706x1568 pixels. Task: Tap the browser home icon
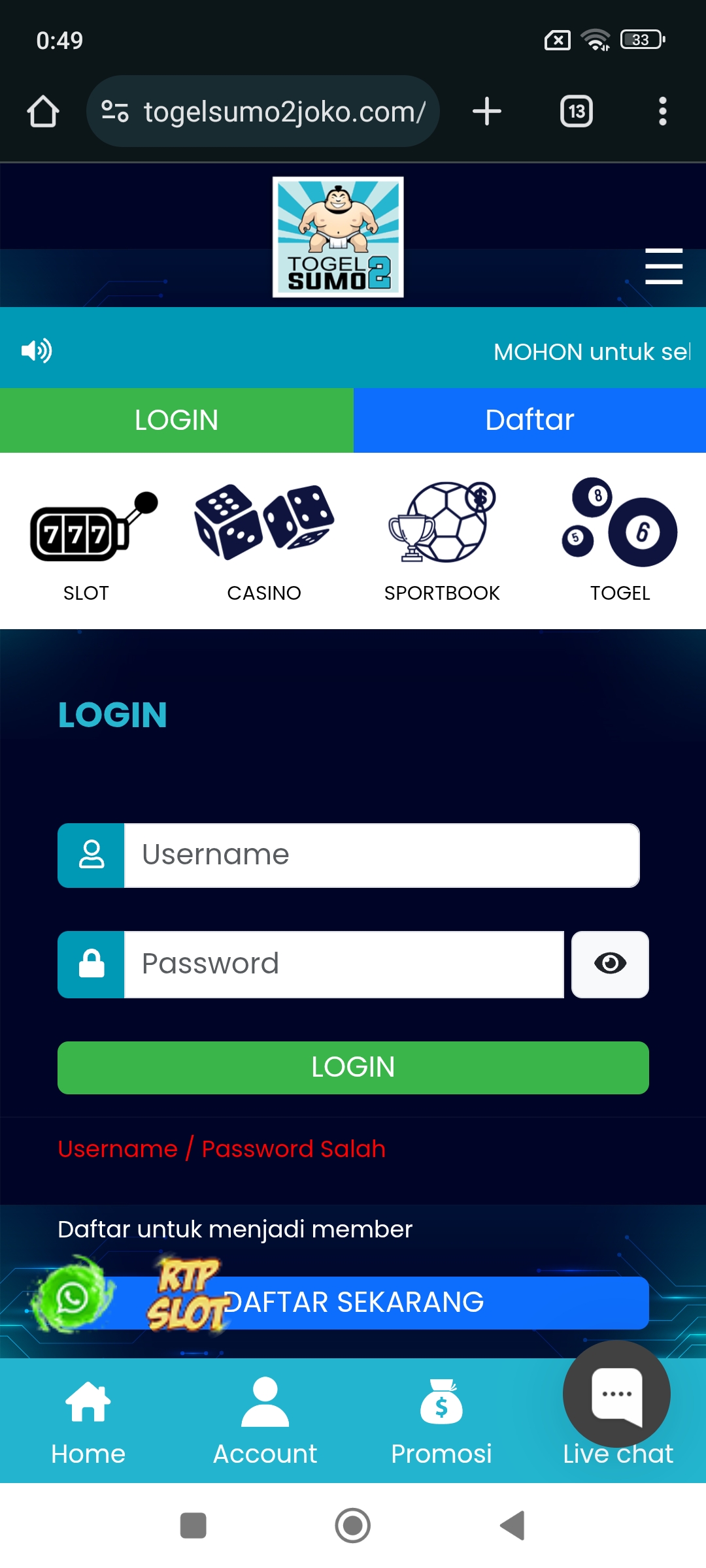pos(43,111)
